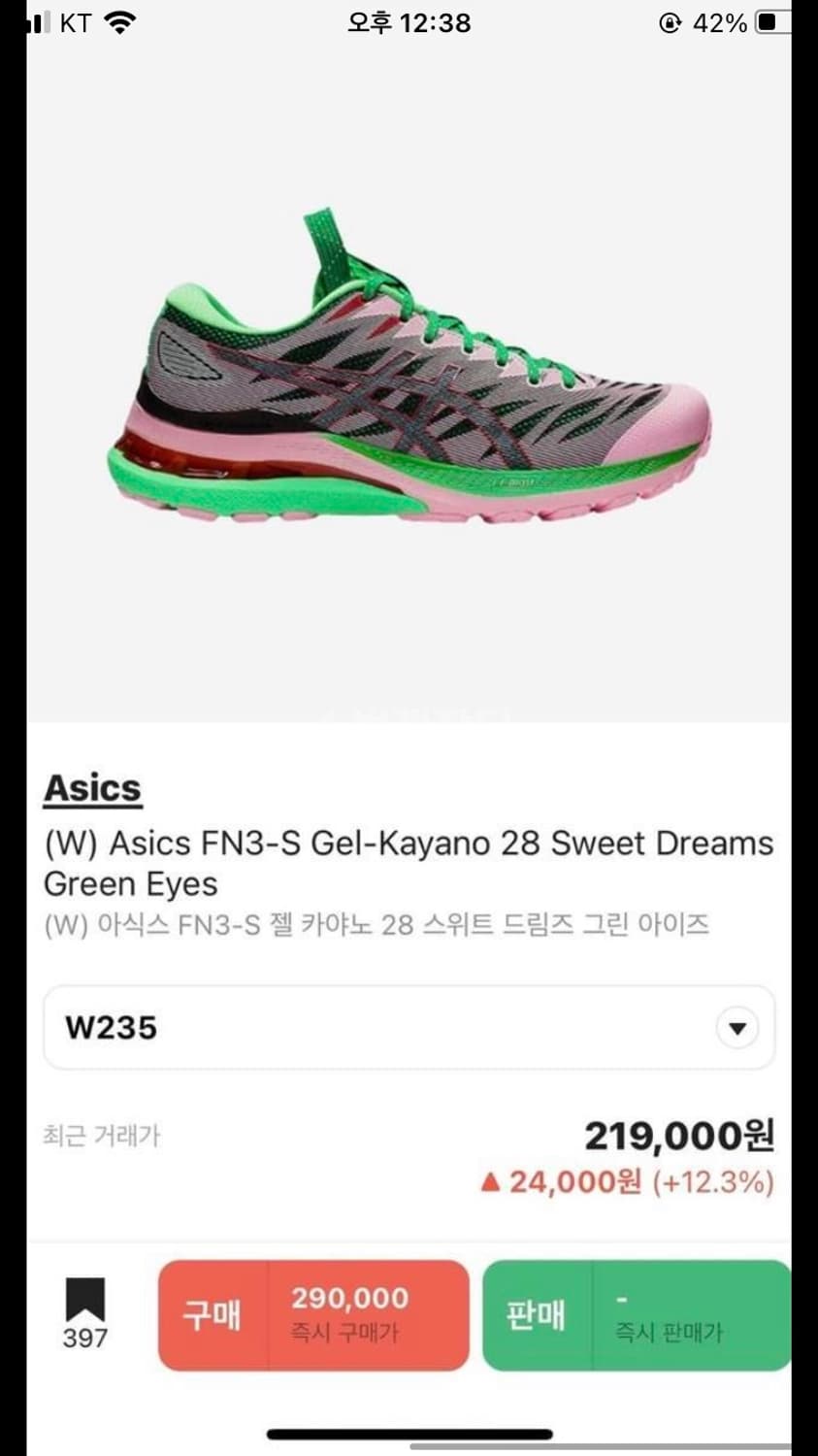Viewport: 818px width, 1456px height.
Task: Tap the downward arrow beside W235
Action: coord(737,1027)
